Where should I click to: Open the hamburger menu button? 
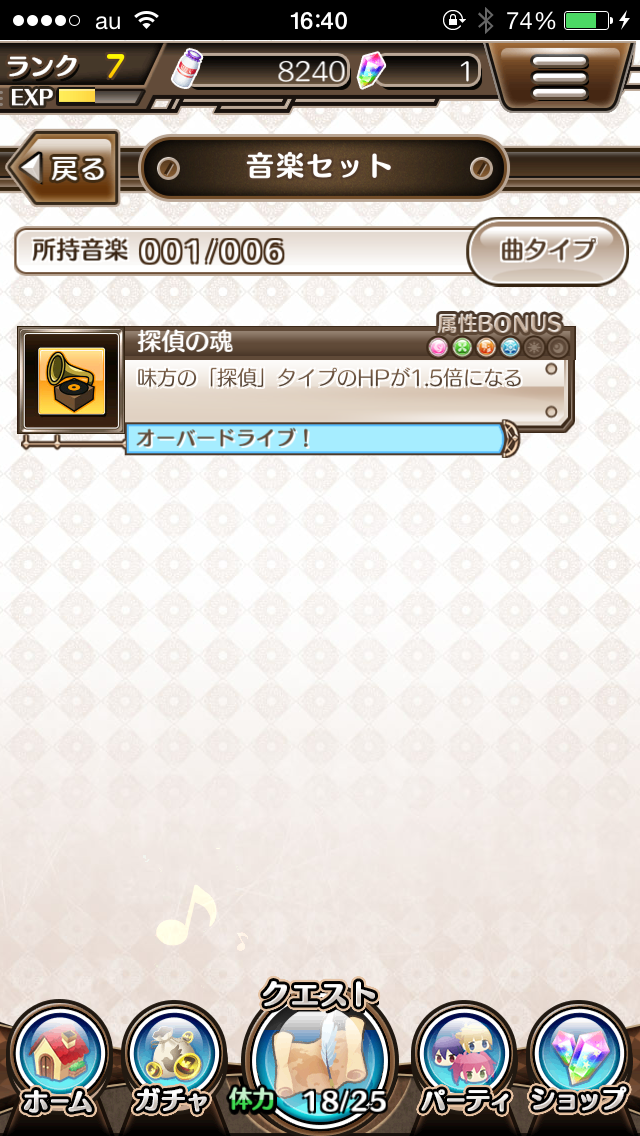click(559, 75)
